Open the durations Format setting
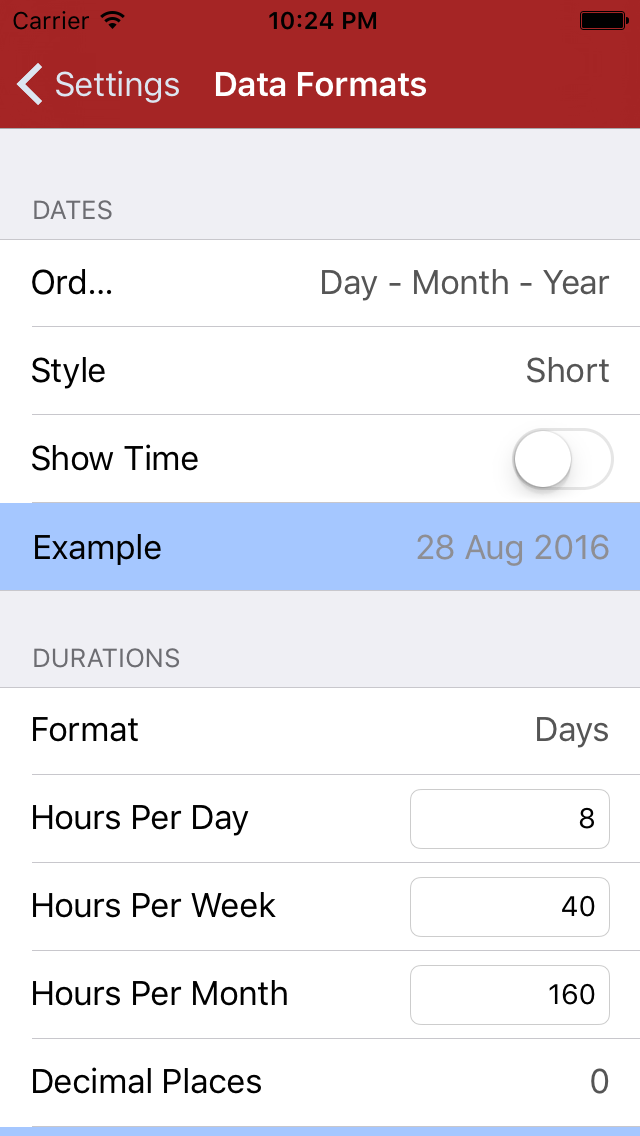The image size is (640, 1136). click(x=320, y=730)
